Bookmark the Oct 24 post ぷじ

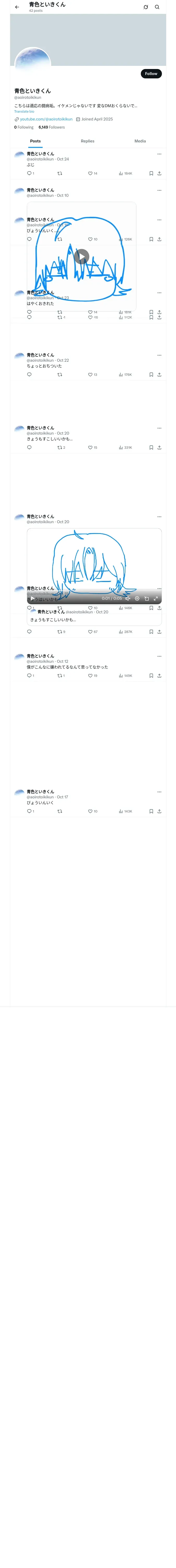(151, 174)
